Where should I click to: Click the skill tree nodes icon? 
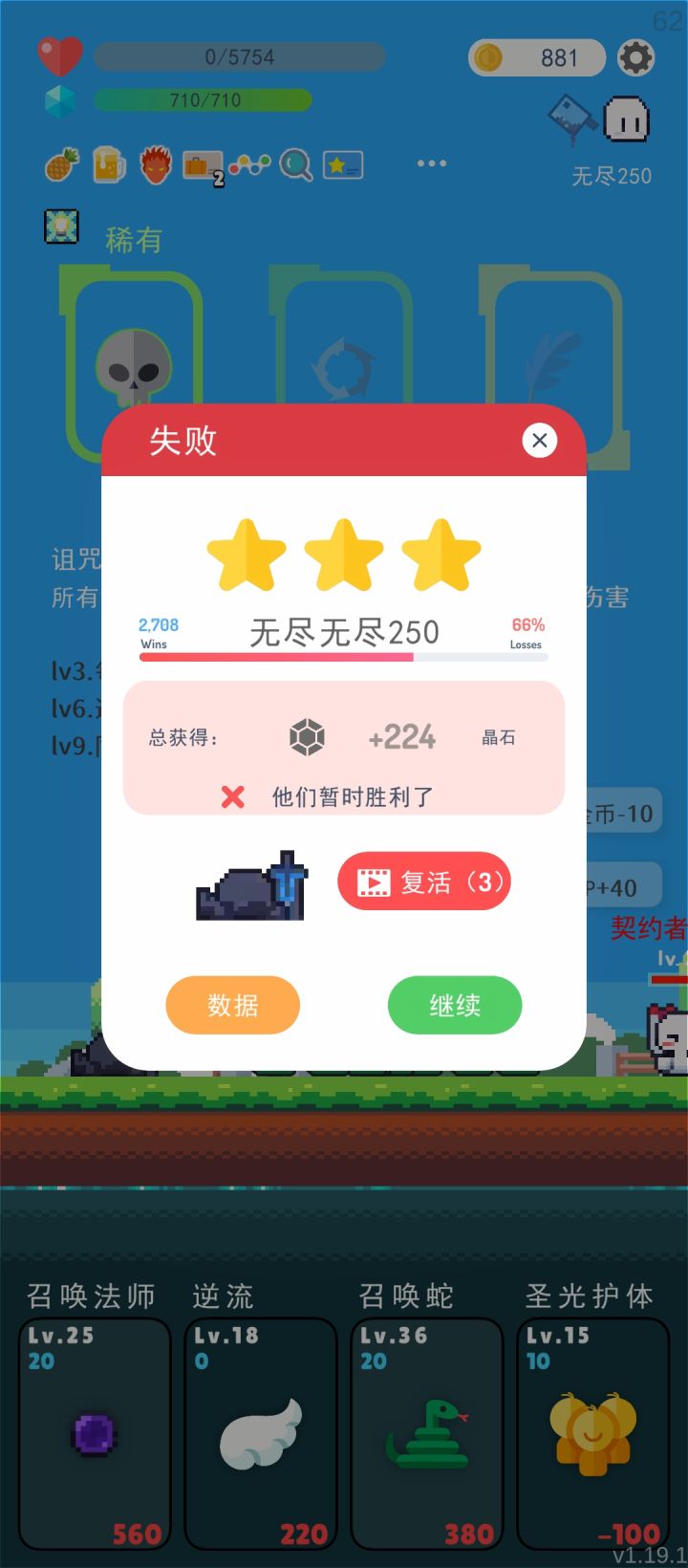pos(249,164)
